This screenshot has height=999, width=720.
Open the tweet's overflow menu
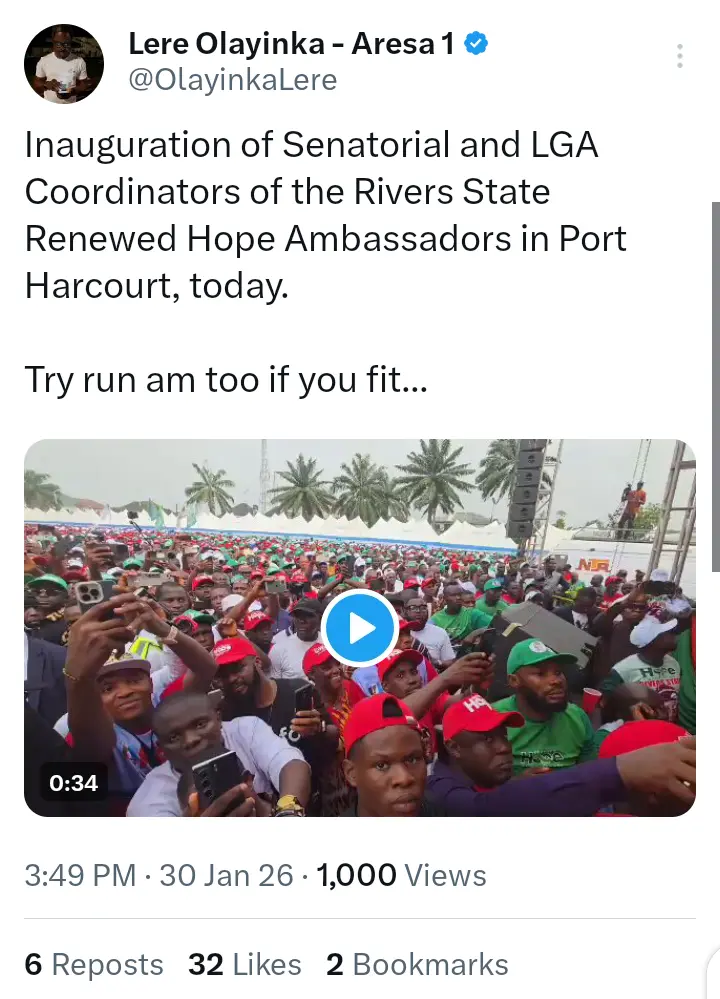680,56
